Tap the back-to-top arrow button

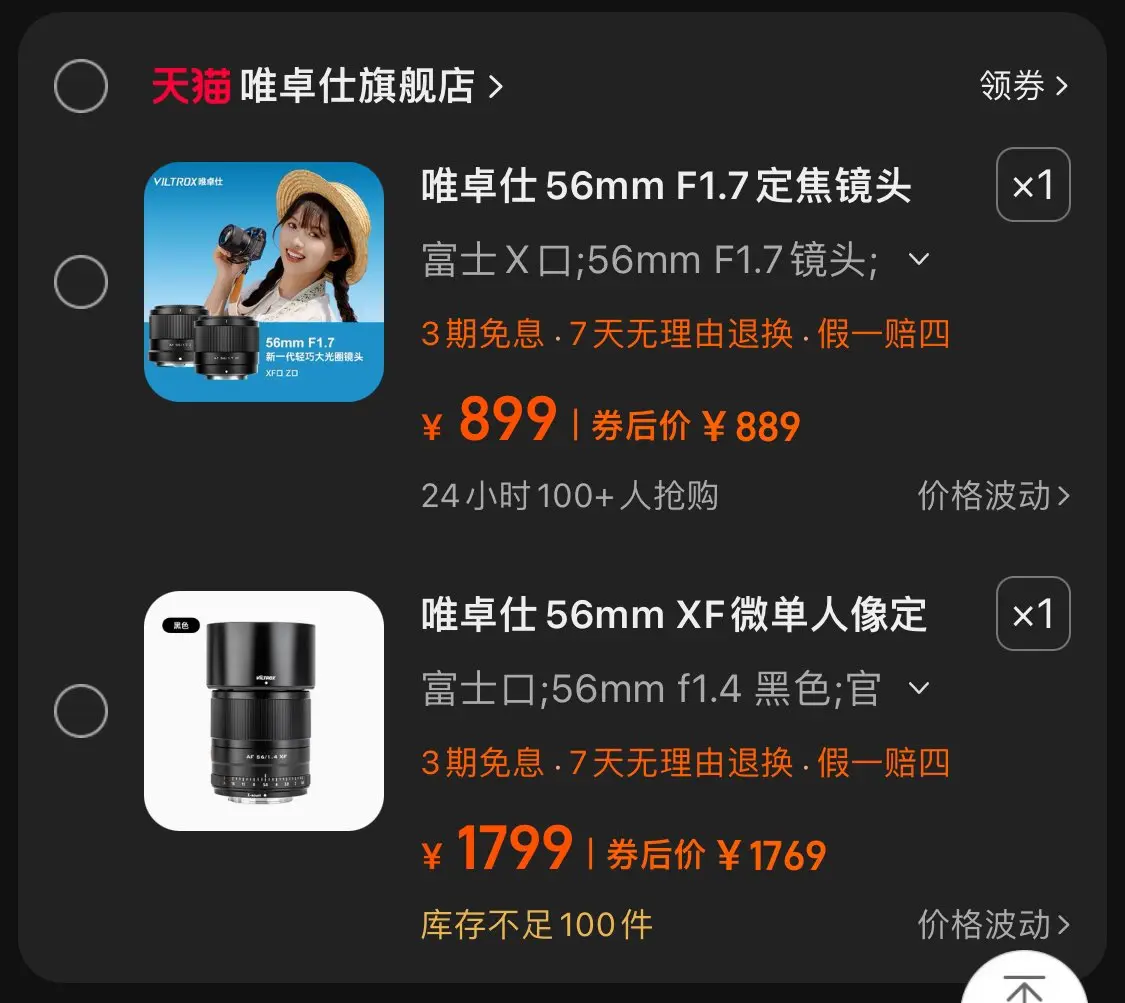point(1023,985)
